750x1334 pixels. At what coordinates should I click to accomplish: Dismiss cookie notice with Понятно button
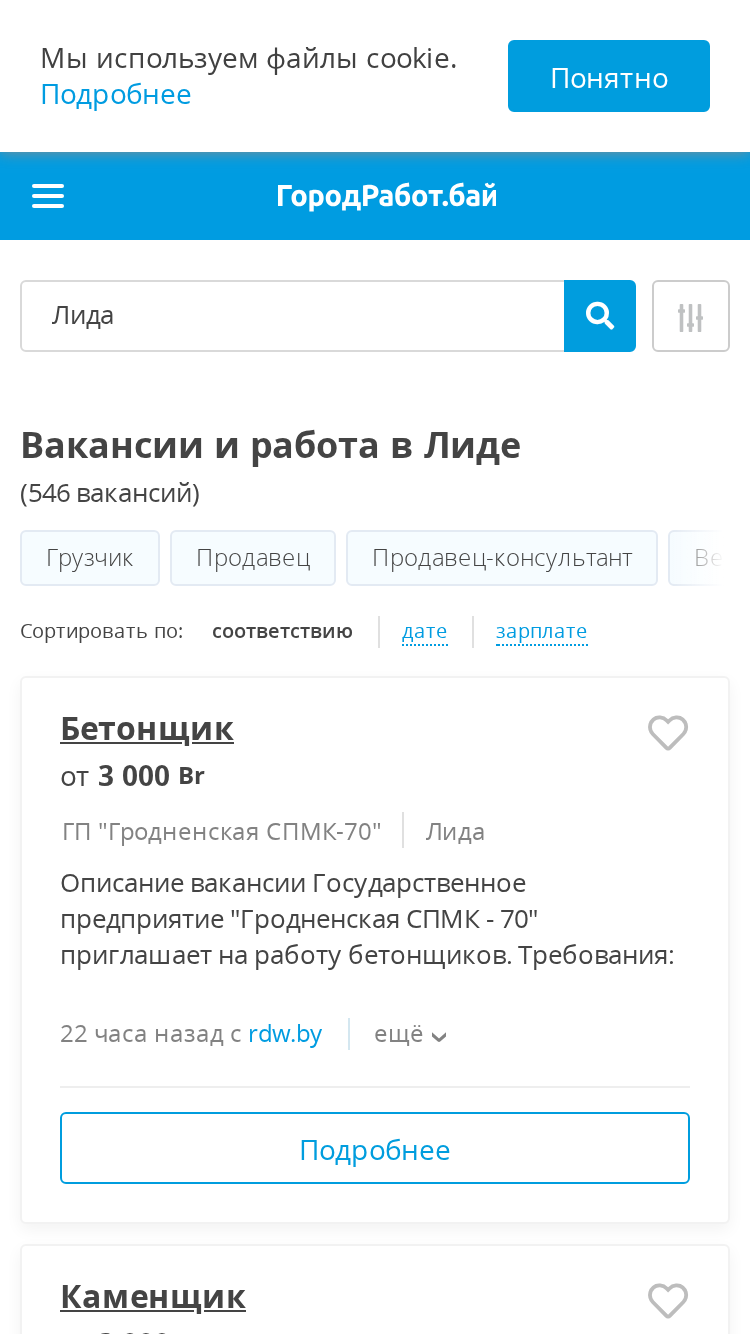[x=609, y=76]
